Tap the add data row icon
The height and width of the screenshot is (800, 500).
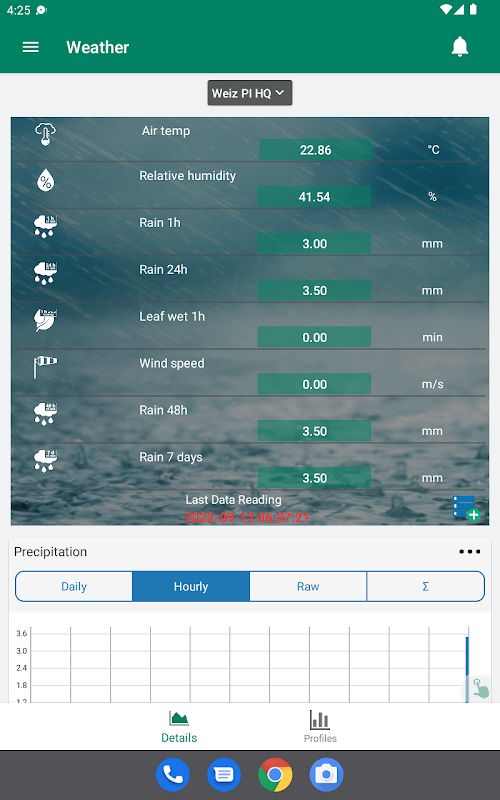[x=466, y=508]
